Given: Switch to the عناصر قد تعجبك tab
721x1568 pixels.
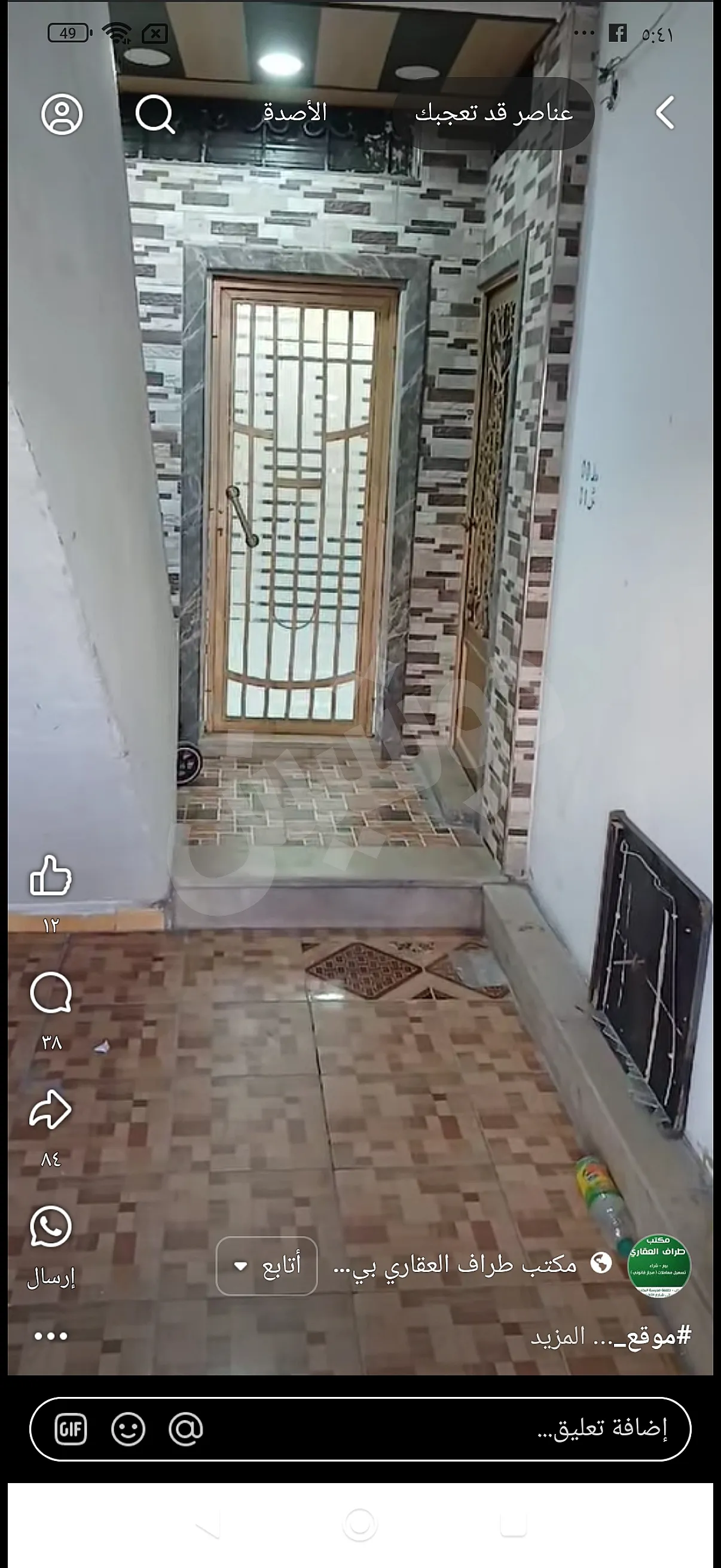Looking at the screenshot, I should [493, 114].
